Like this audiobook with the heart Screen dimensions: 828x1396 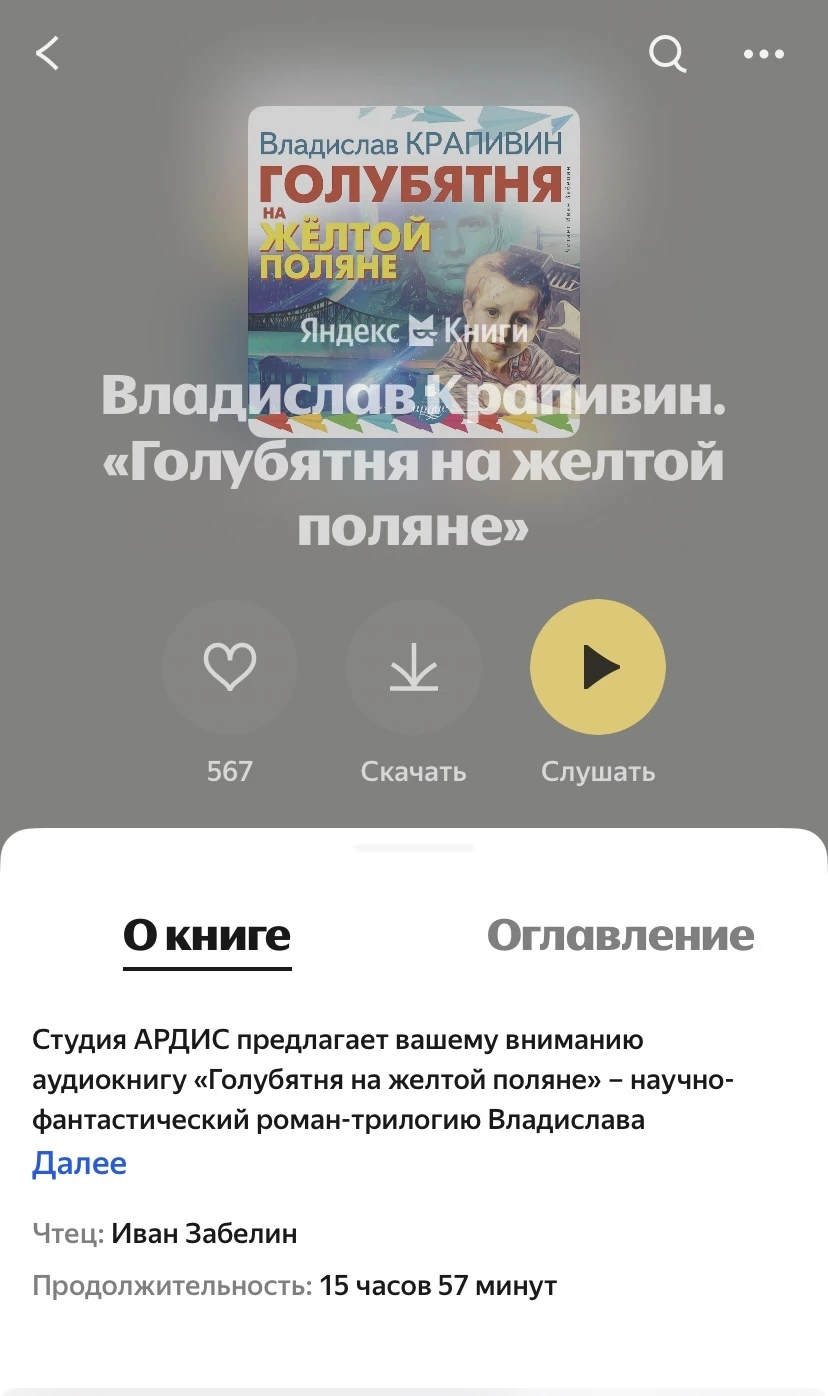tap(229, 667)
